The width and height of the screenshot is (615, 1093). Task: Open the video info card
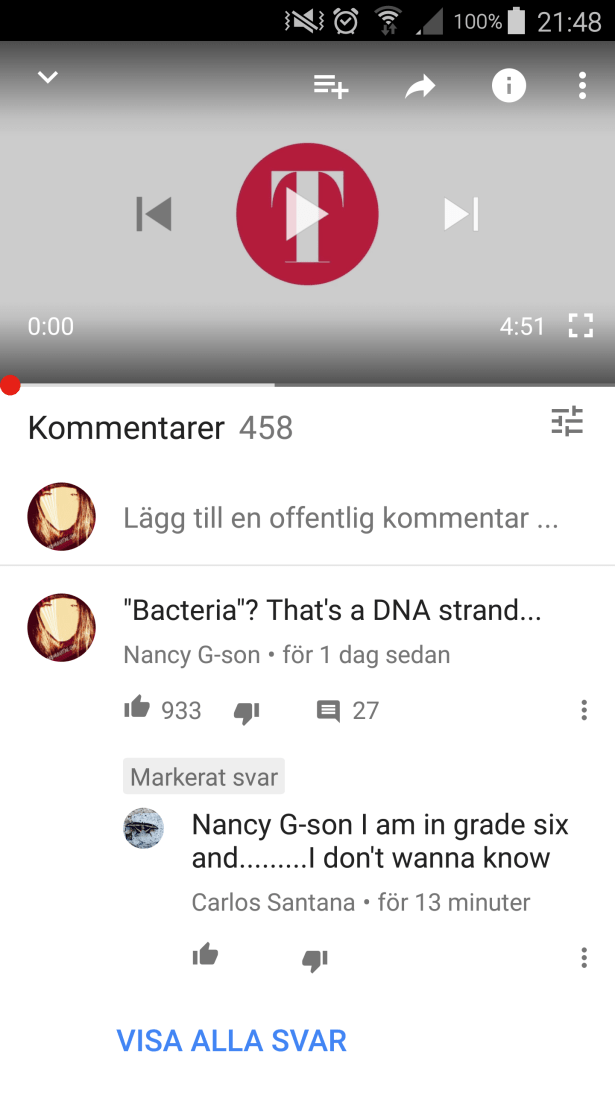pos(508,87)
